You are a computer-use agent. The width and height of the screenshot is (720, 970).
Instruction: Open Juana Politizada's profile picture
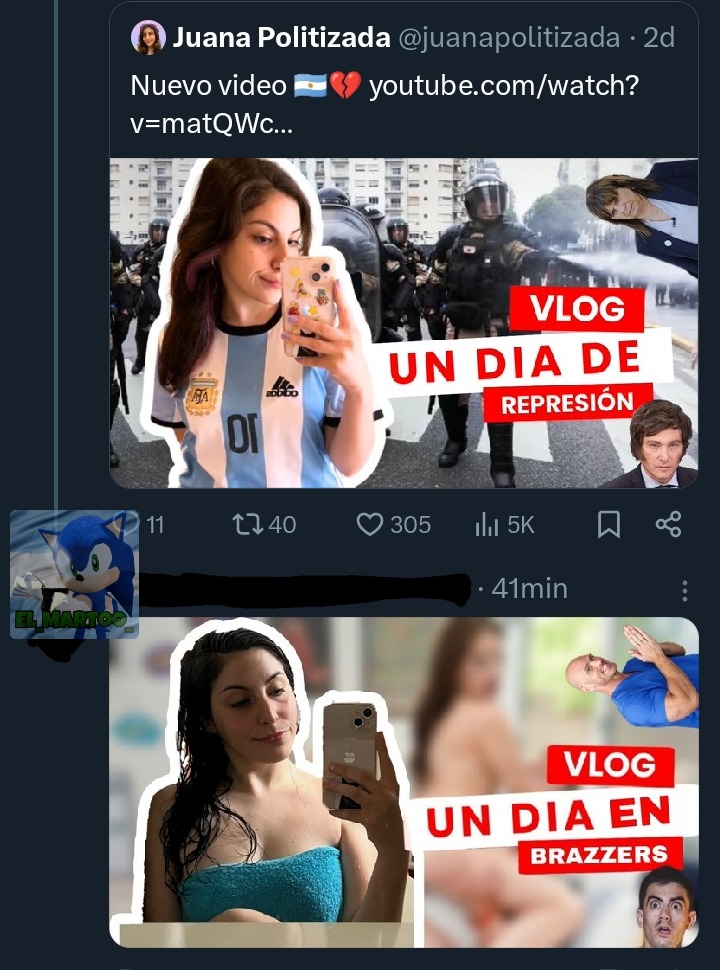click(148, 38)
